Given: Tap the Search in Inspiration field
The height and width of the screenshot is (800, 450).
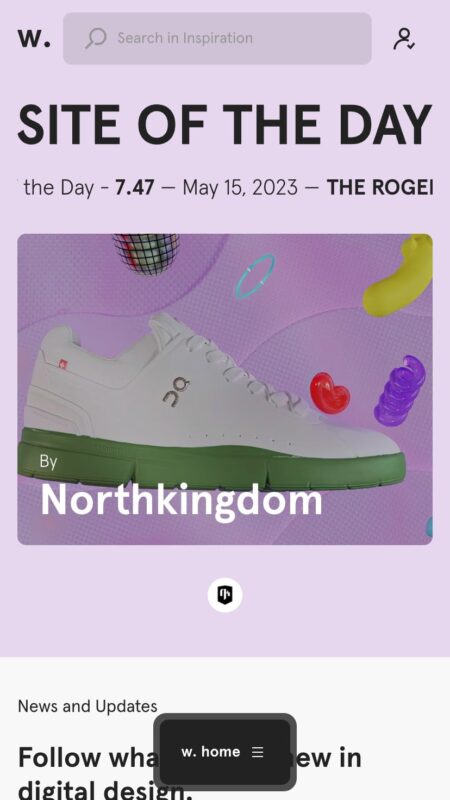Looking at the screenshot, I should click(x=217, y=39).
